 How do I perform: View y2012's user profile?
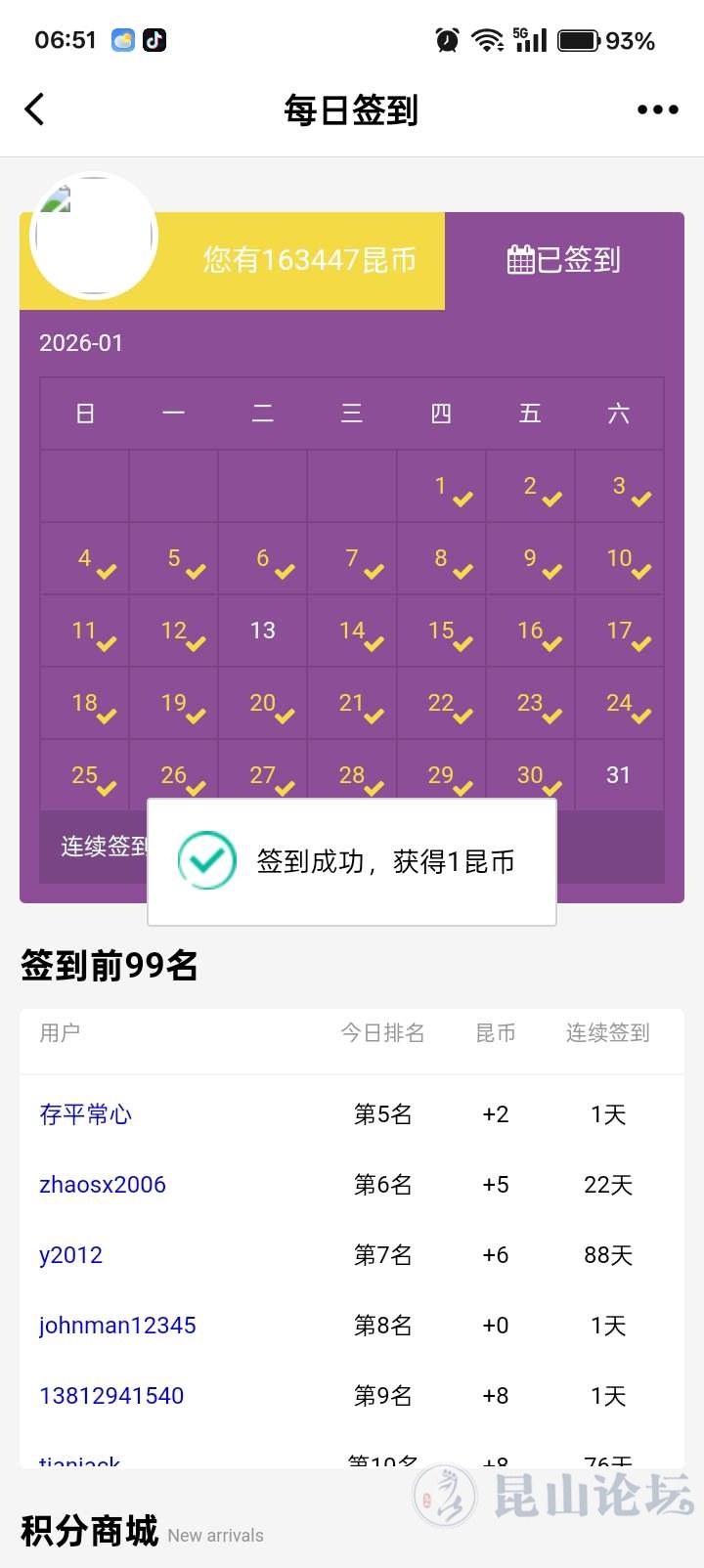pyautogui.click(x=70, y=1255)
